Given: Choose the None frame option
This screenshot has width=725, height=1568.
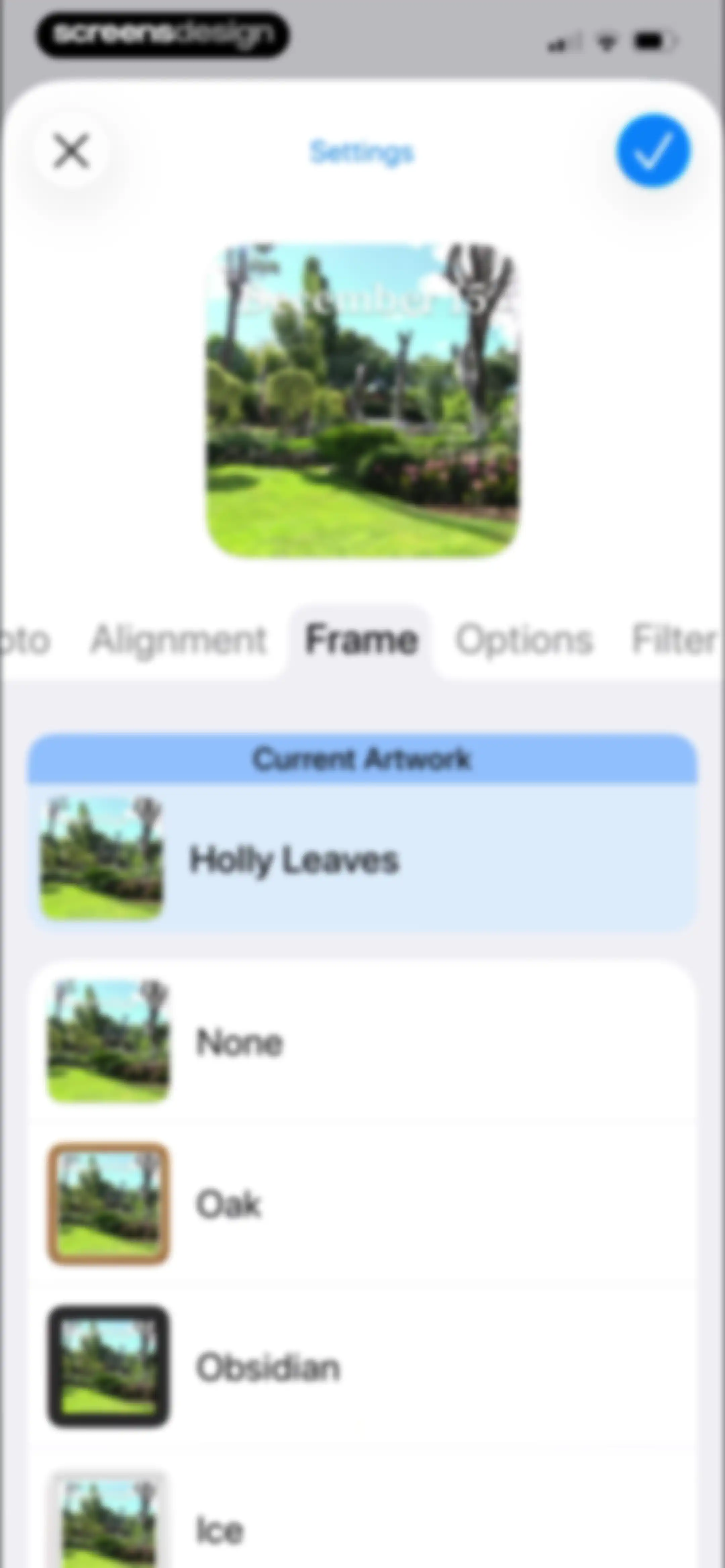Looking at the screenshot, I should 362,1042.
